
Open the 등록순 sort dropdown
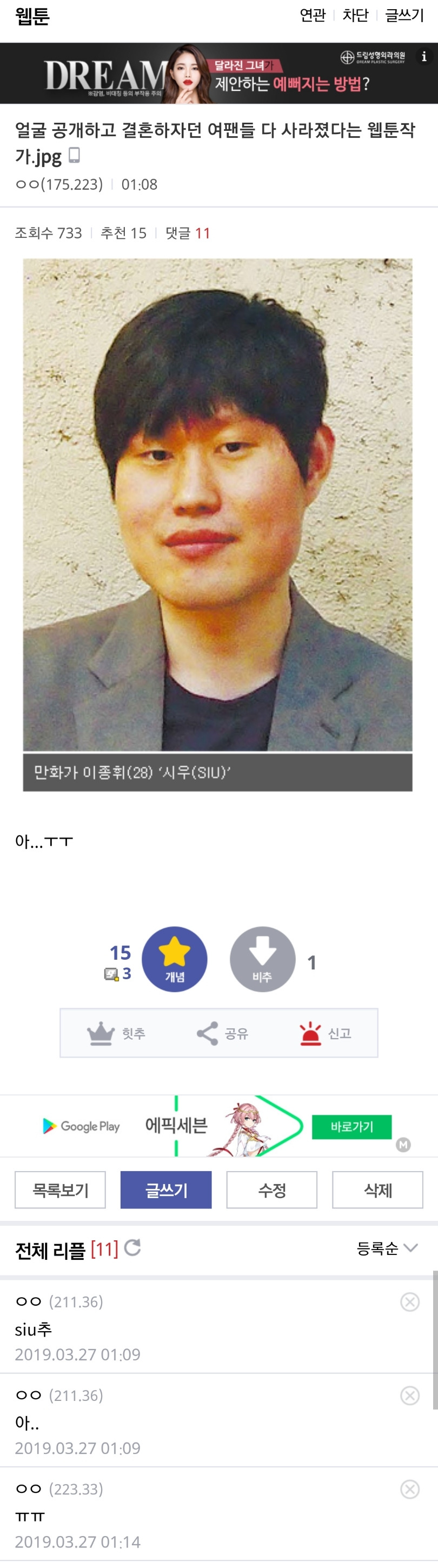[x=386, y=1248]
